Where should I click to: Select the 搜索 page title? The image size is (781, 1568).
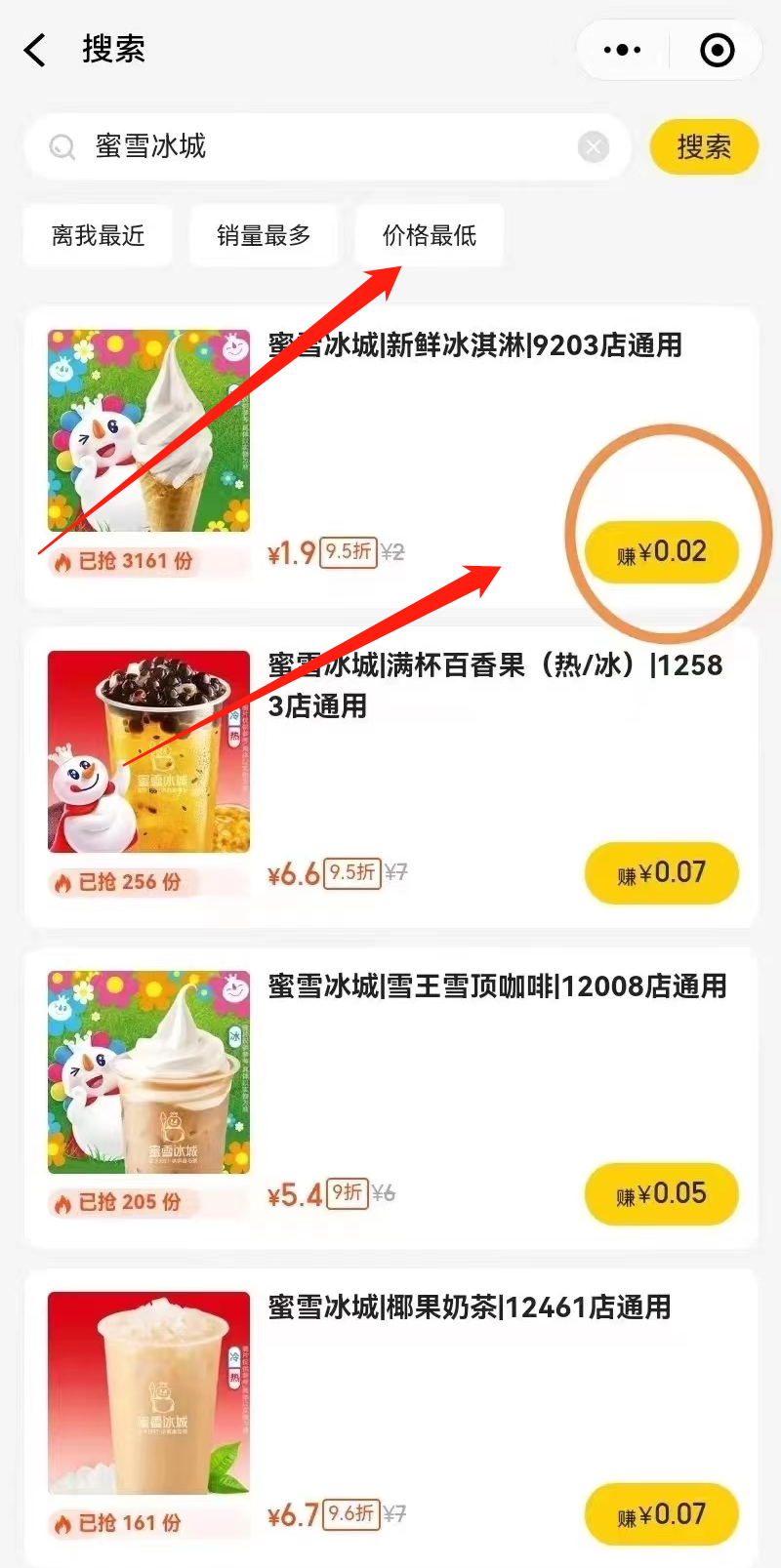(x=114, y=50)
